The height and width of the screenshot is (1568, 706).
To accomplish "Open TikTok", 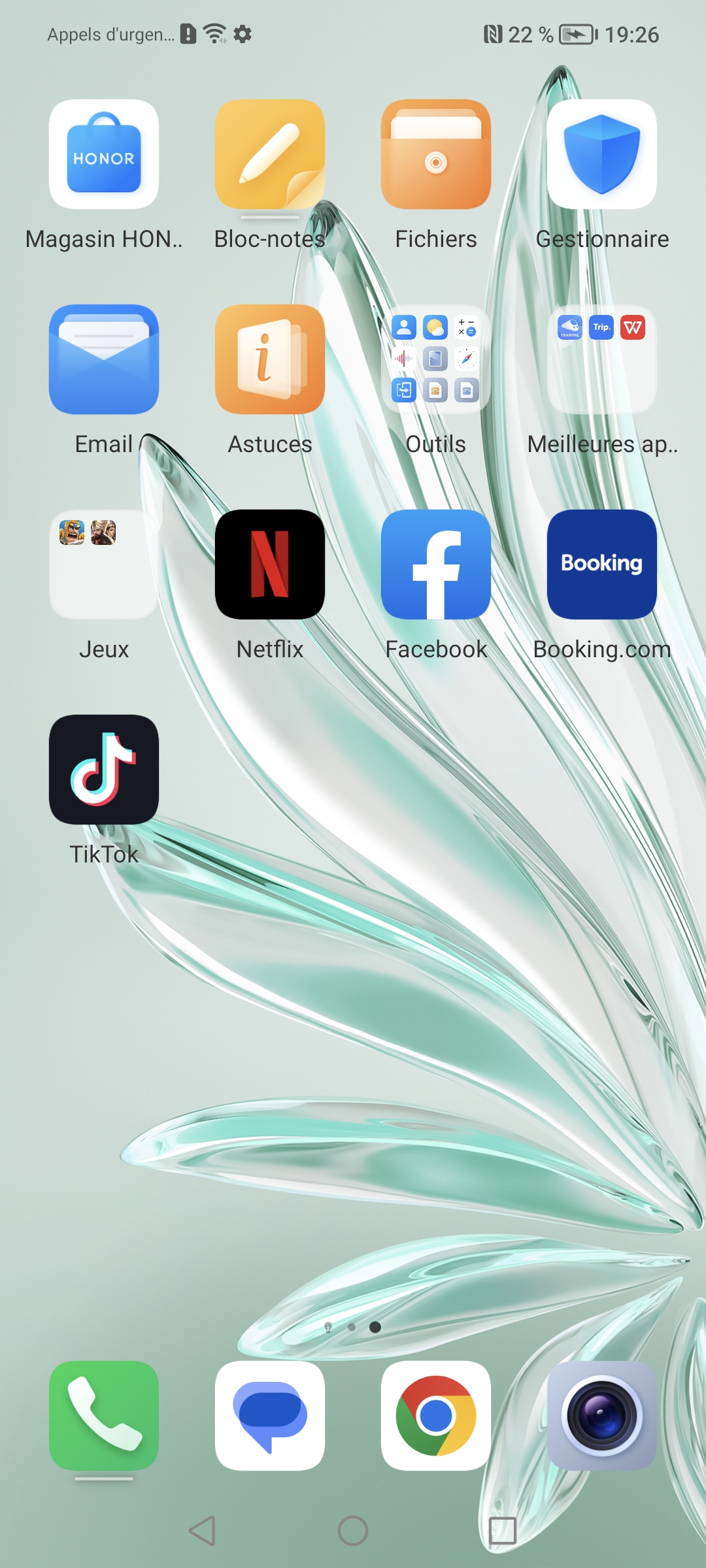I will [104, 770].
